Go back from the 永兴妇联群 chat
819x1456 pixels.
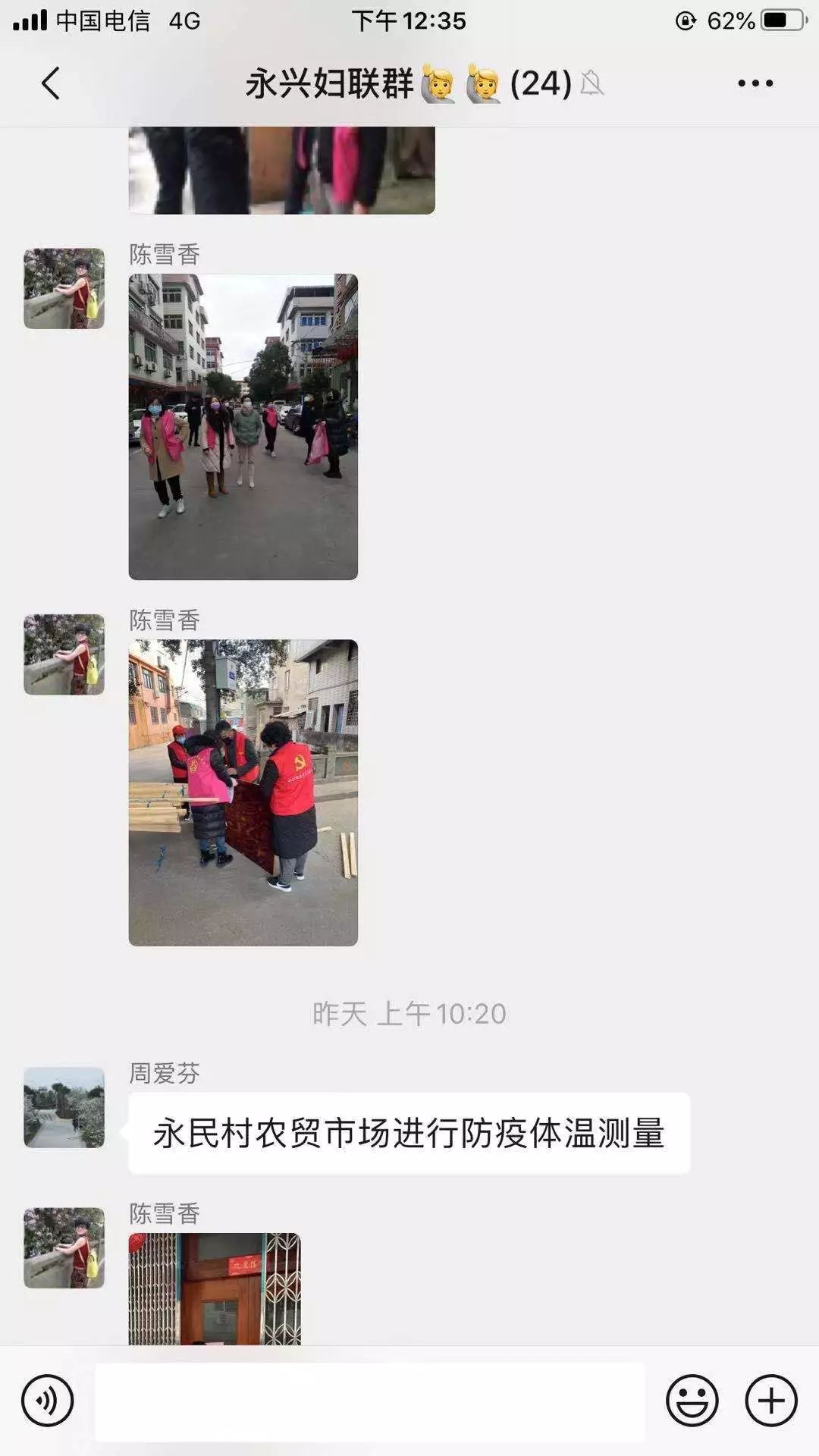[x=51, y=83]
